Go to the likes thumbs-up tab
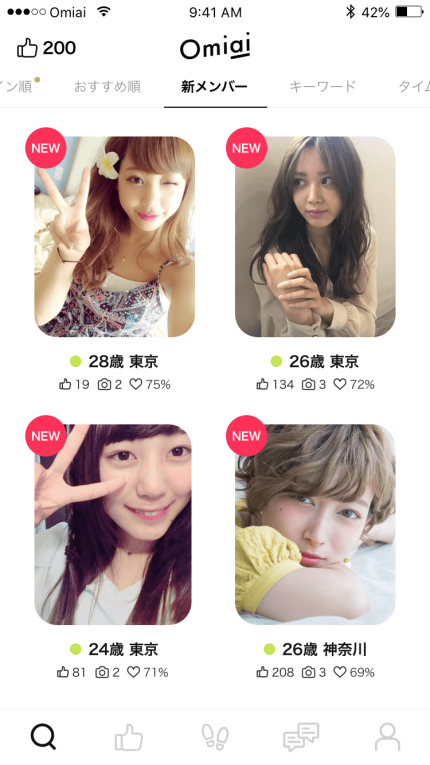The image size is (430, 765). (x=129, y=737)
